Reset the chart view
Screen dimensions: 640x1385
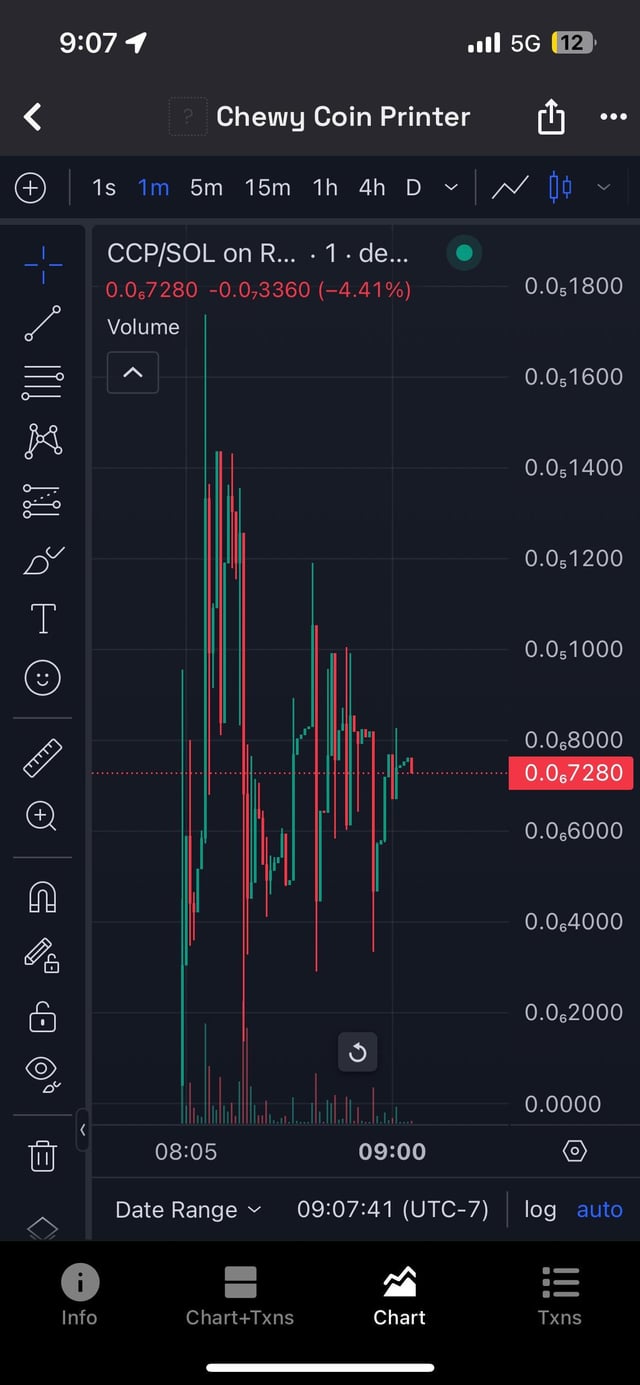pos(357,1052)
